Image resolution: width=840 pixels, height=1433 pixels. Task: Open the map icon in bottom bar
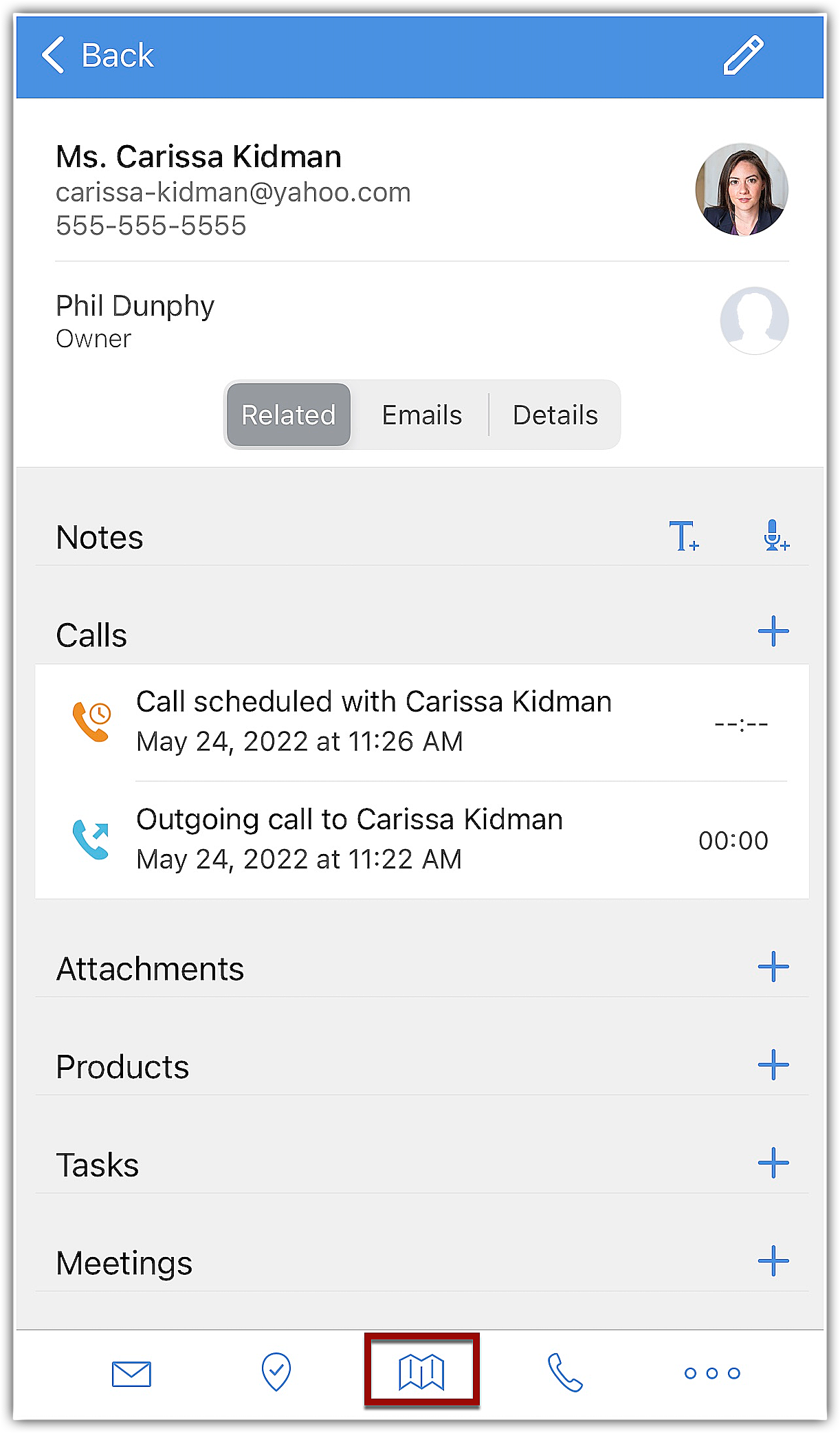421,1372
